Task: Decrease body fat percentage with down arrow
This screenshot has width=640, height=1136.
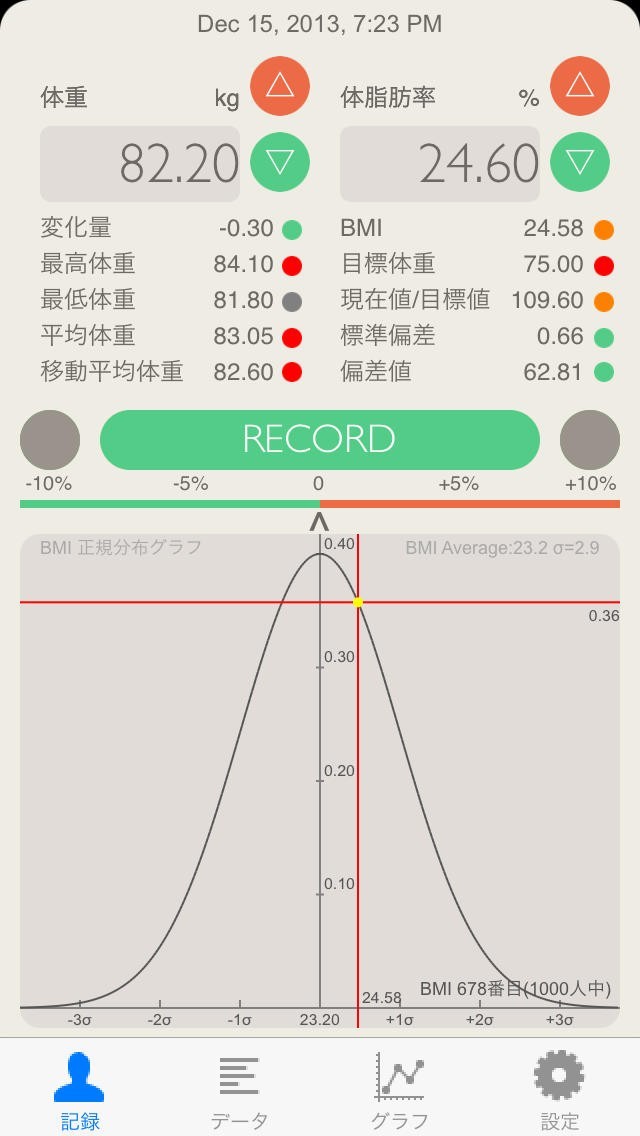Action: (x=580, y=162)
